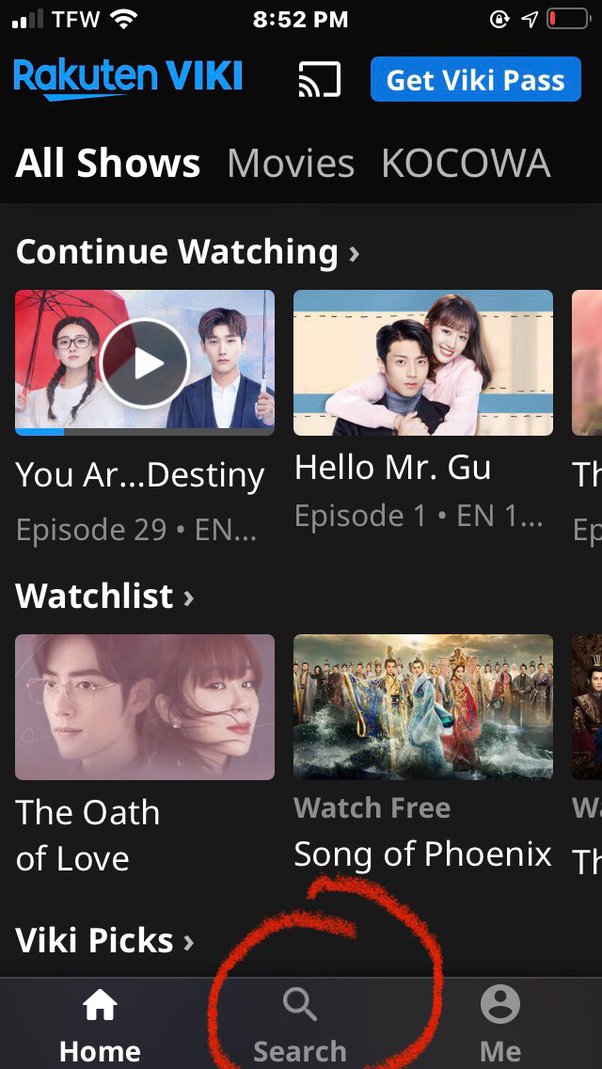Expand the Continue Watching section
This screenshot has height=1069, width=602.
pos(187,252)
